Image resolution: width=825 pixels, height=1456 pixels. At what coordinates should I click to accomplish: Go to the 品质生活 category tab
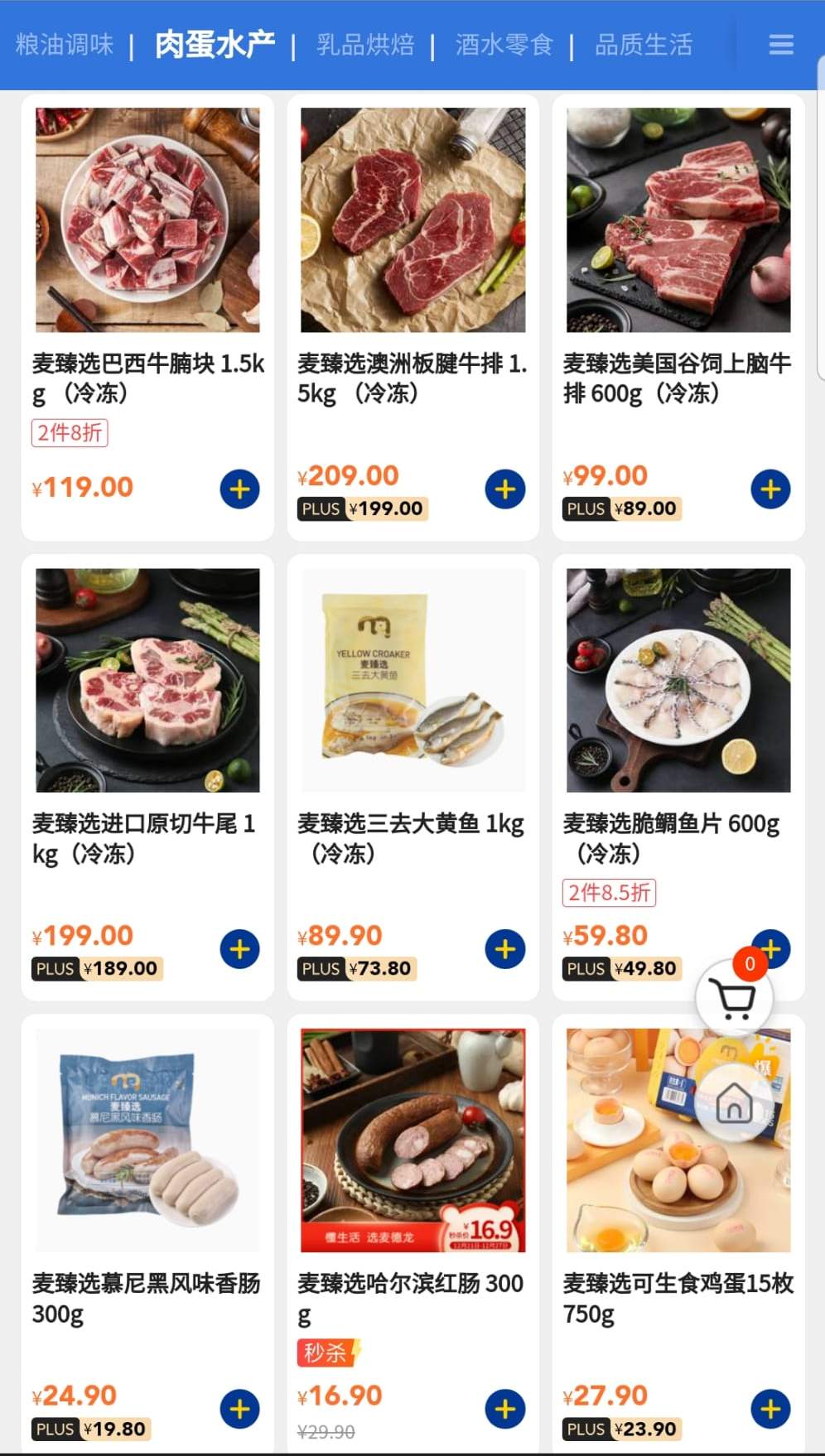644,45
